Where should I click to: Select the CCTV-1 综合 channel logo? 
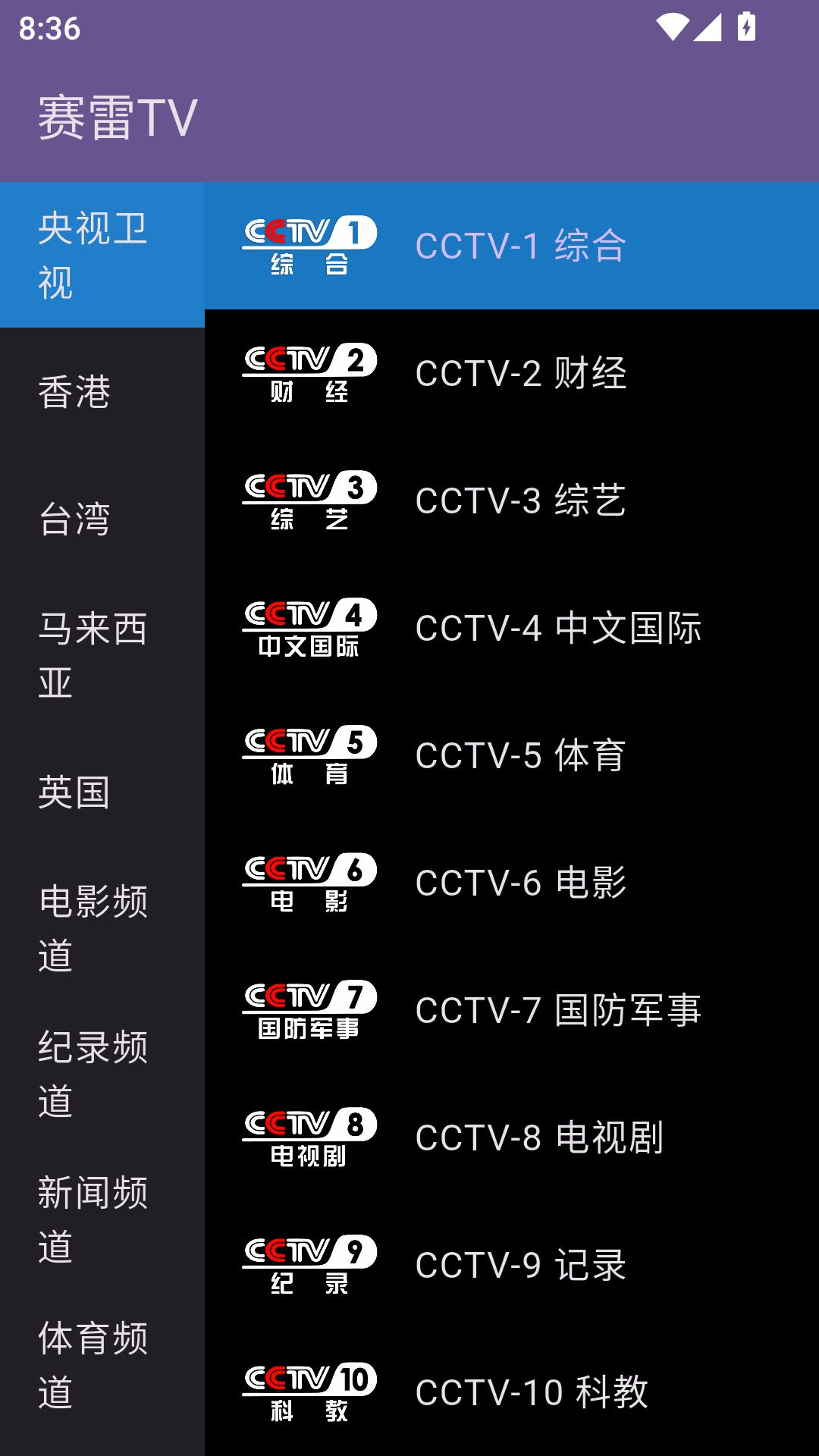tap(309, 244)
